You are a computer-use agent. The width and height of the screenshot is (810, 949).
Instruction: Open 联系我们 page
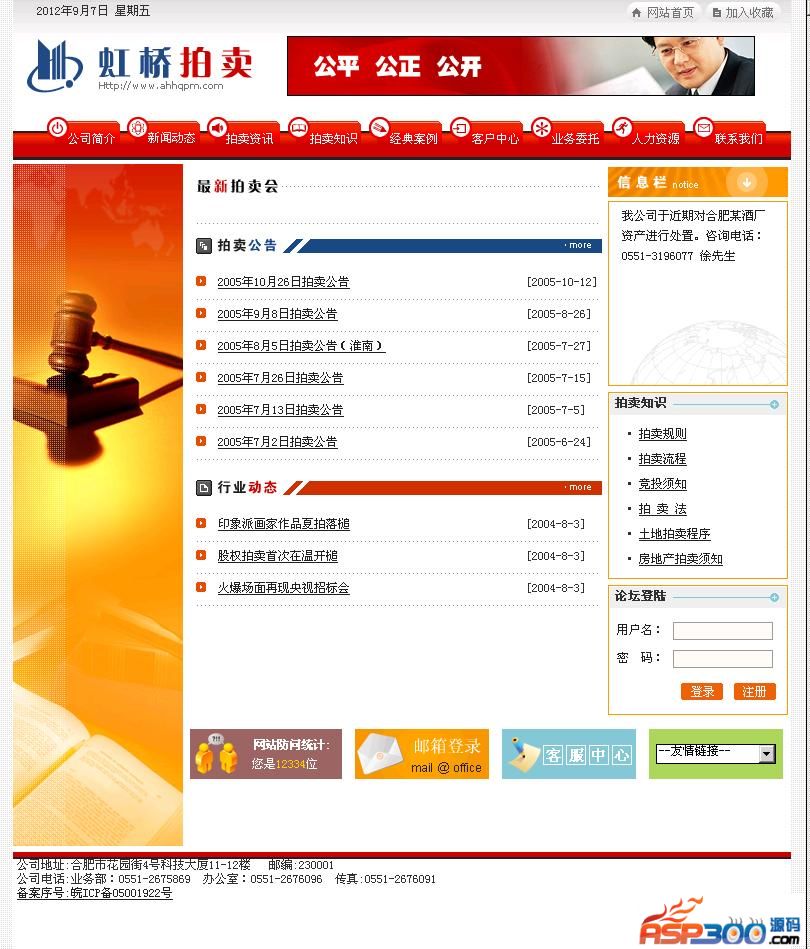pos(738,139)
